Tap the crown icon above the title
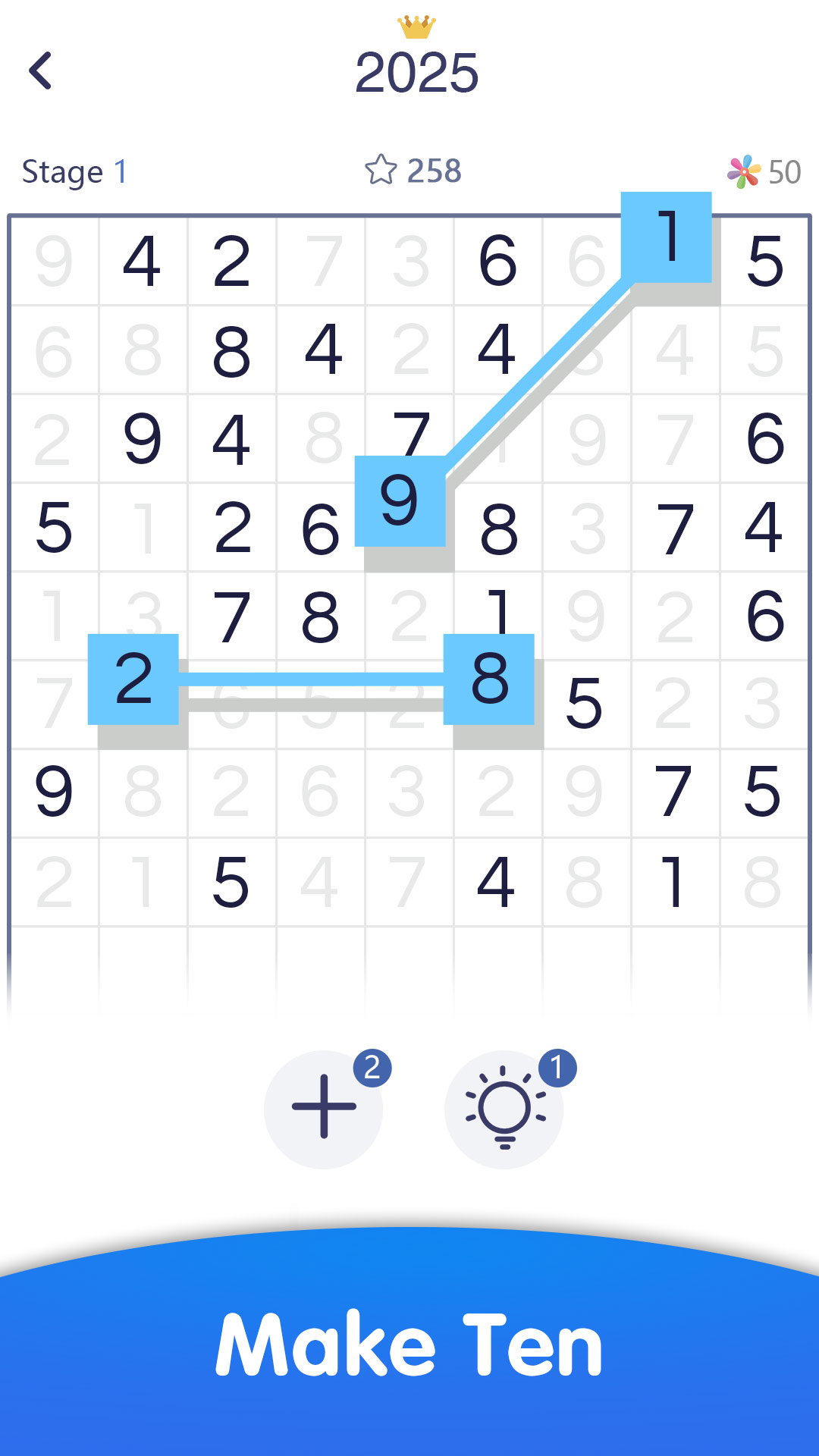This screenshot has height=1456, width=819. click(416, 27)
